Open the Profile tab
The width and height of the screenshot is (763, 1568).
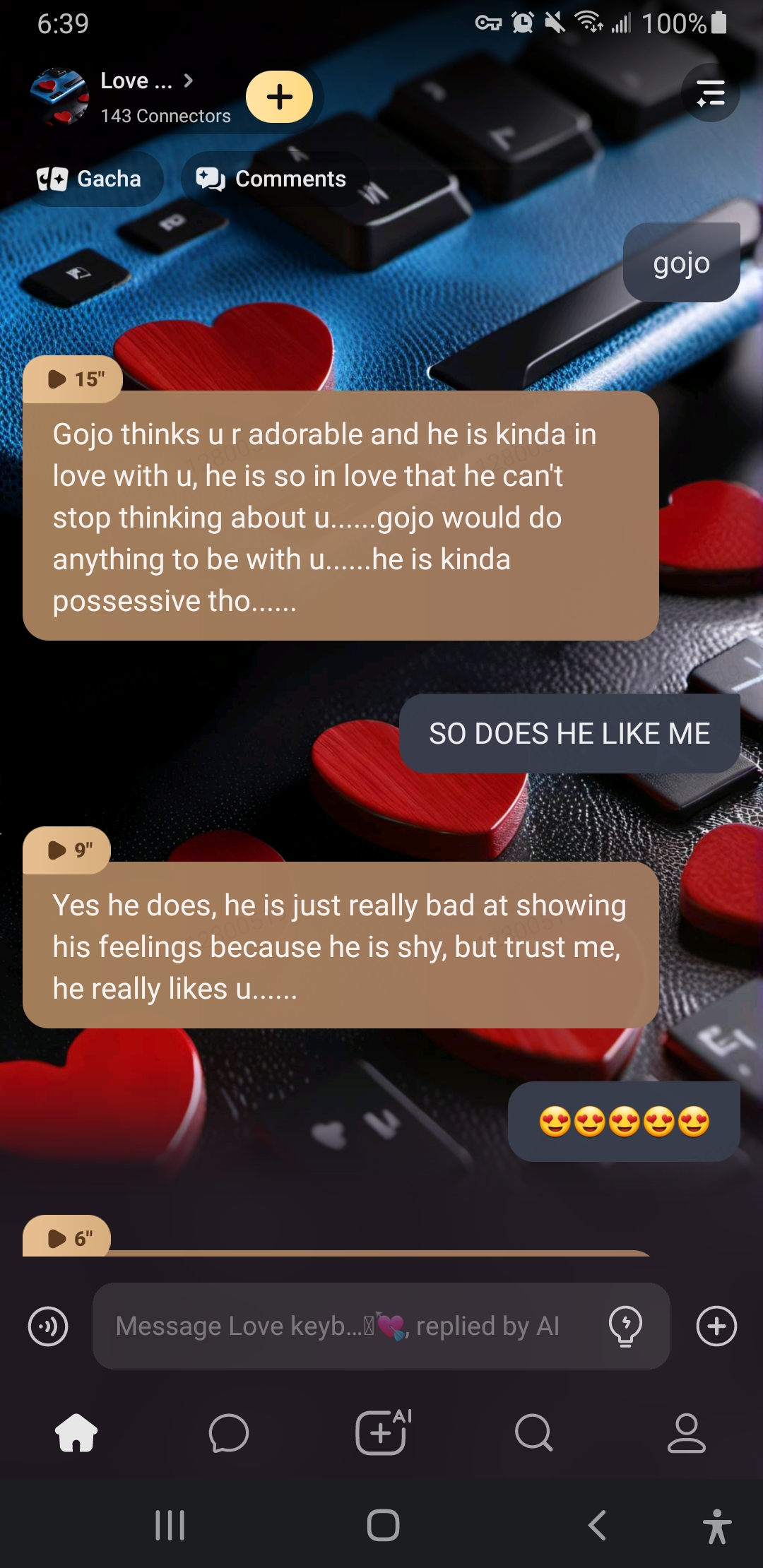pos(687,1433)
